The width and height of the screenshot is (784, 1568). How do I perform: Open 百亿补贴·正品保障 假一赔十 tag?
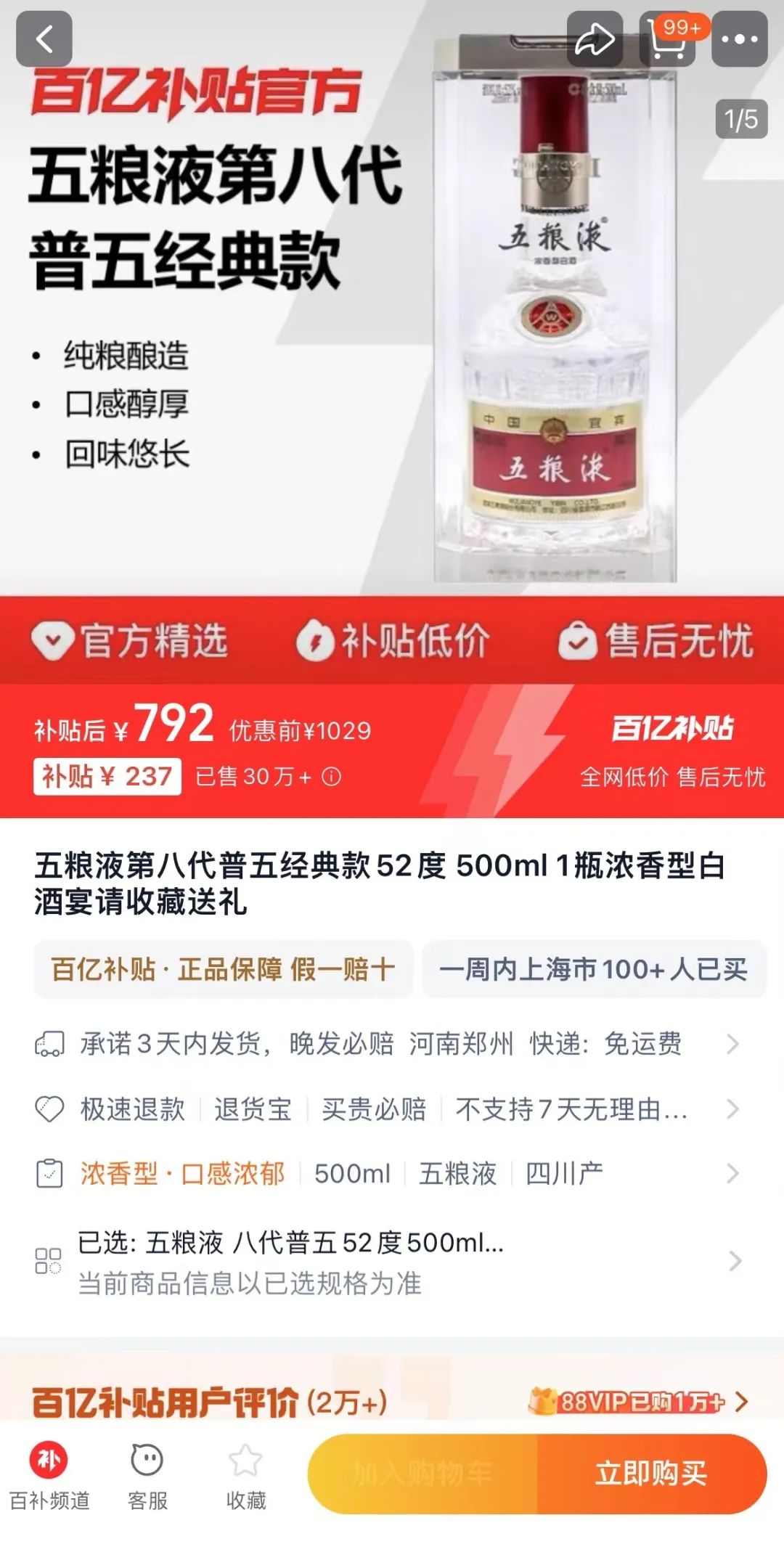pyautogui.click(x=223, y=969)
